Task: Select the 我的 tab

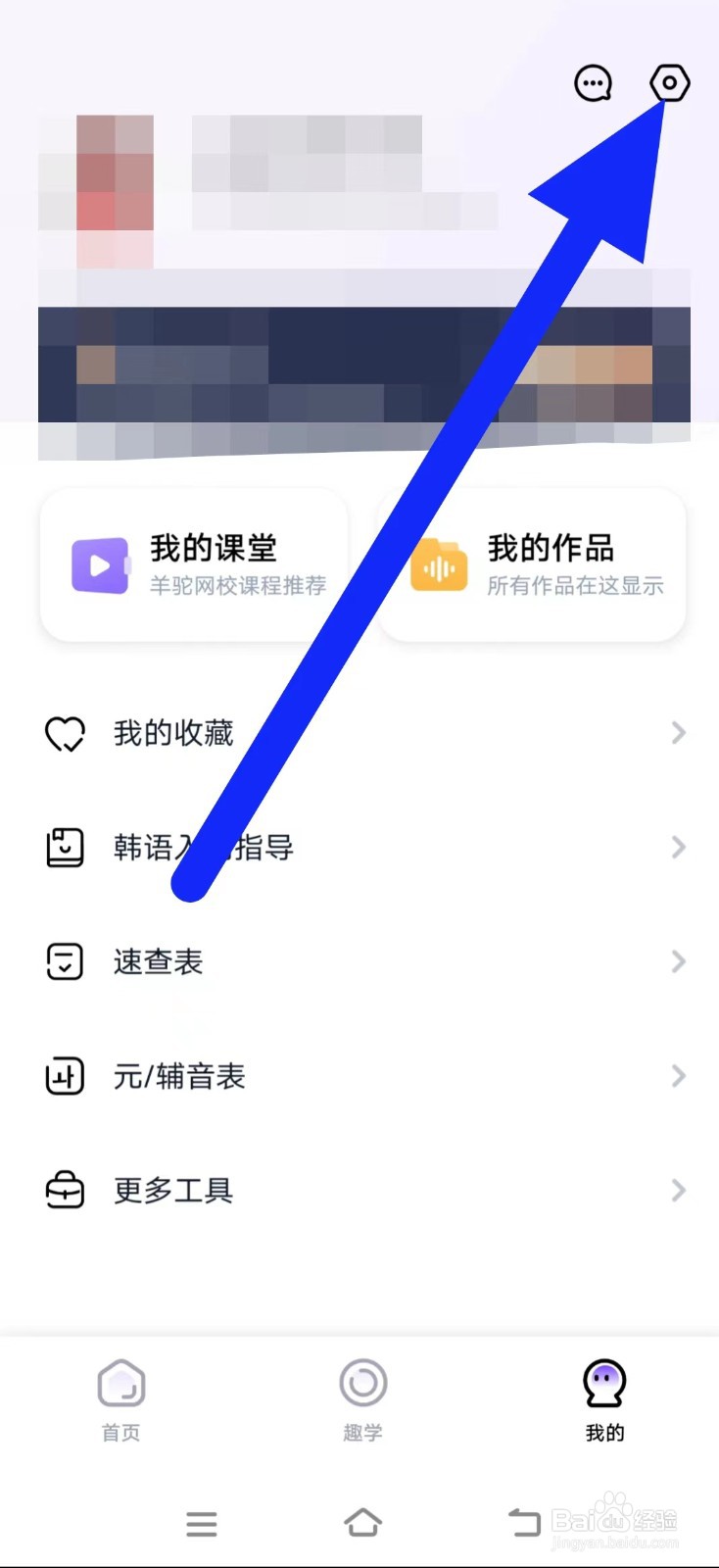Action: (x=604, y=1399)
